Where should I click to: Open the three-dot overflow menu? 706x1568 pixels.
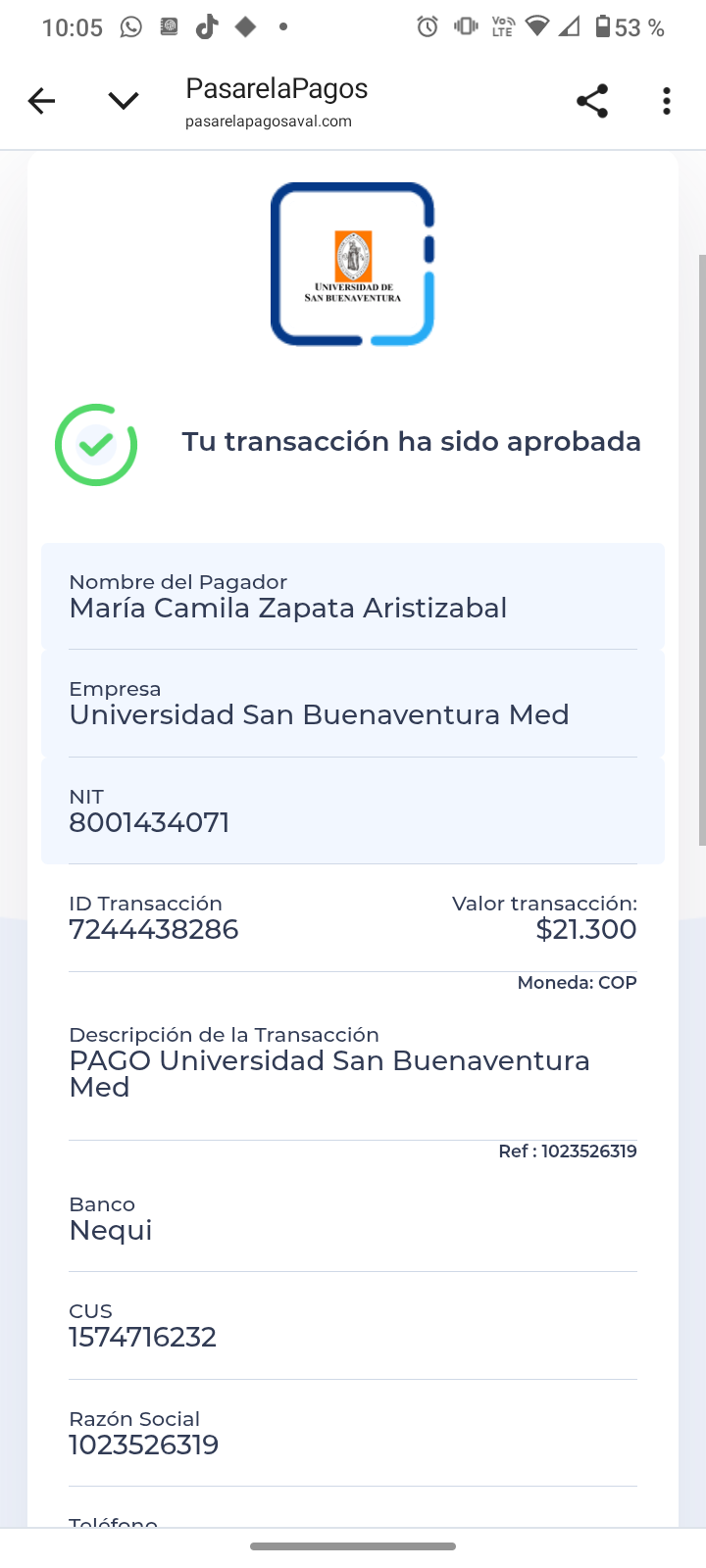click(667, 101)
